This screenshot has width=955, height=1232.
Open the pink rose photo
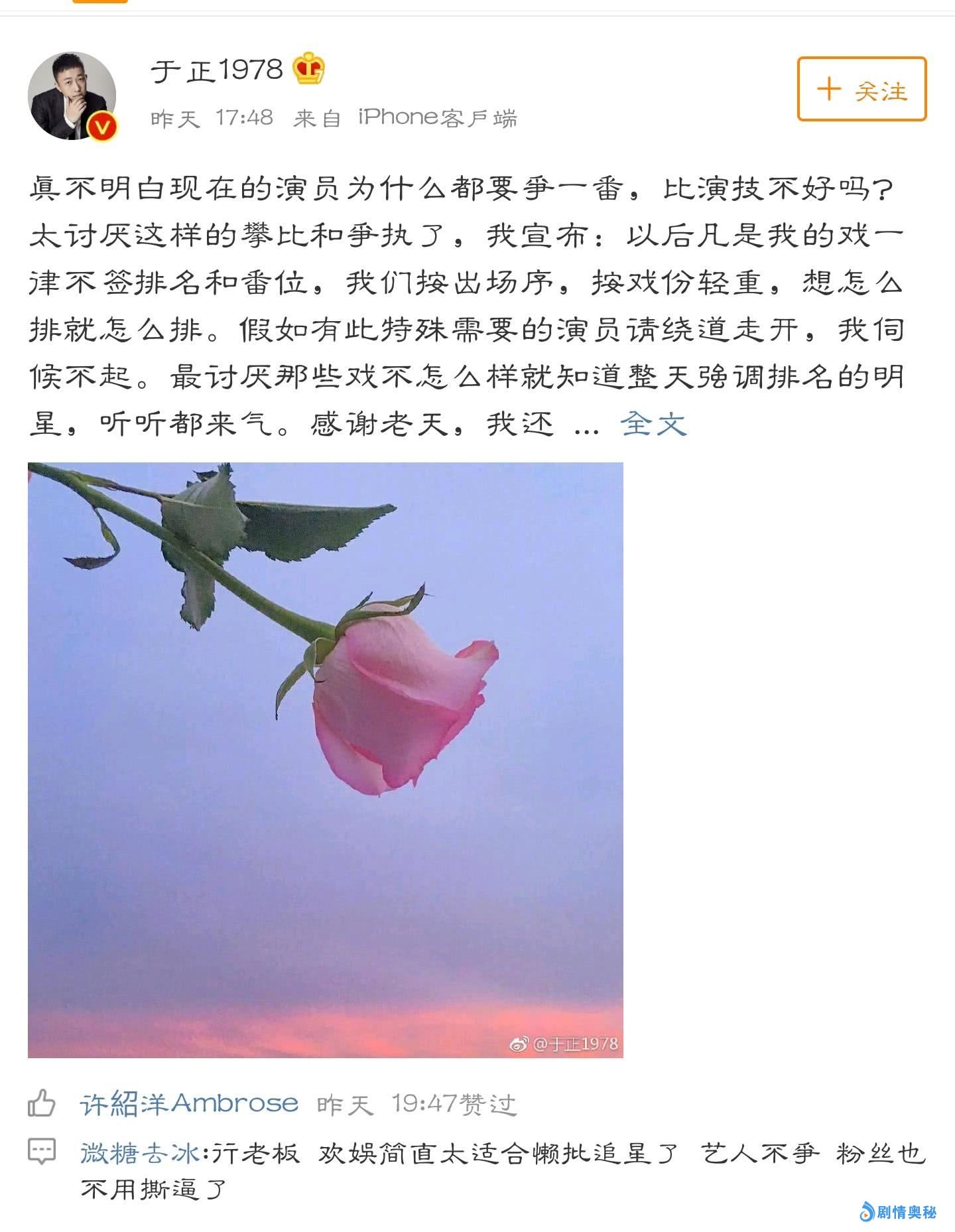[x=325, y=760]
